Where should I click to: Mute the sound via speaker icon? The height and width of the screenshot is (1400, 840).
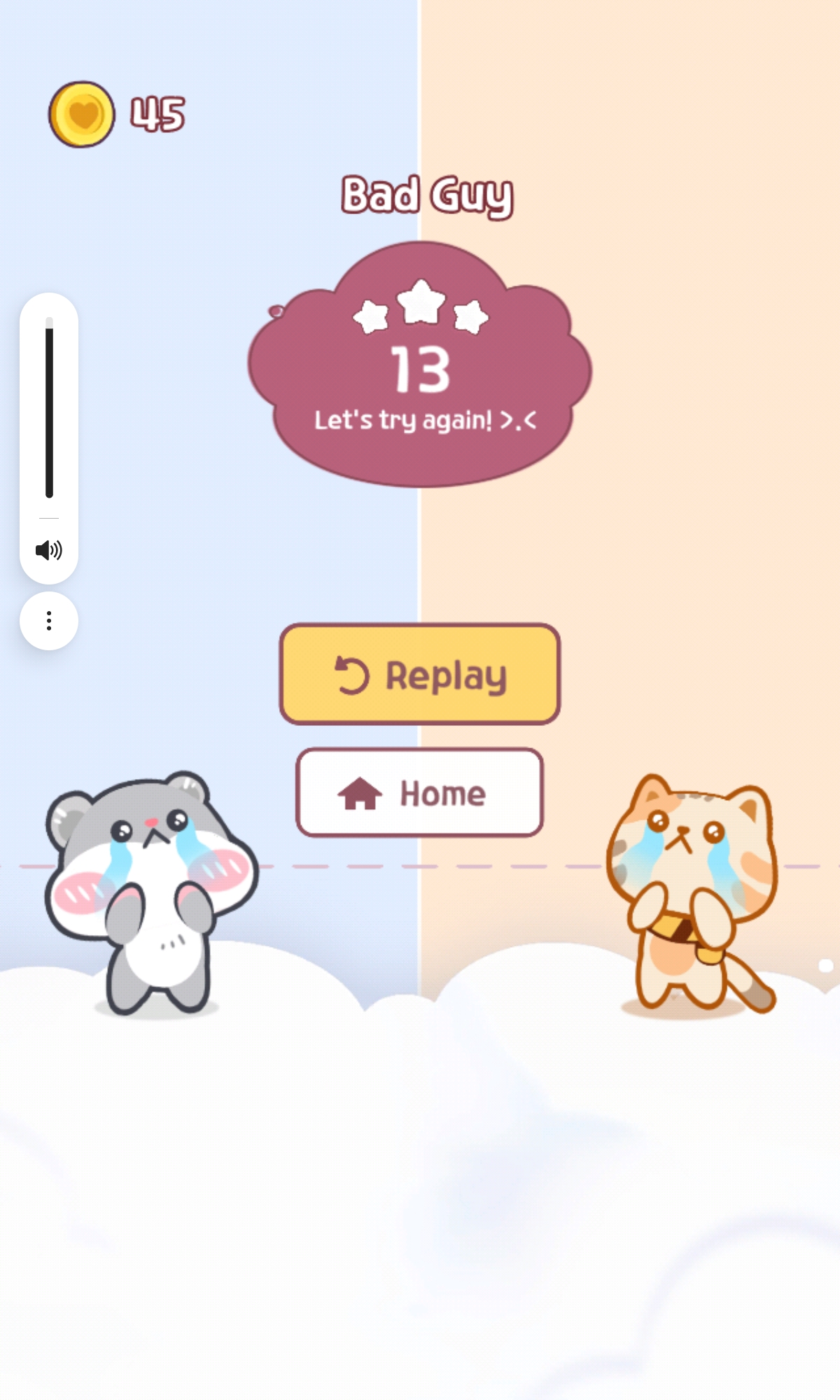[48, 550]
